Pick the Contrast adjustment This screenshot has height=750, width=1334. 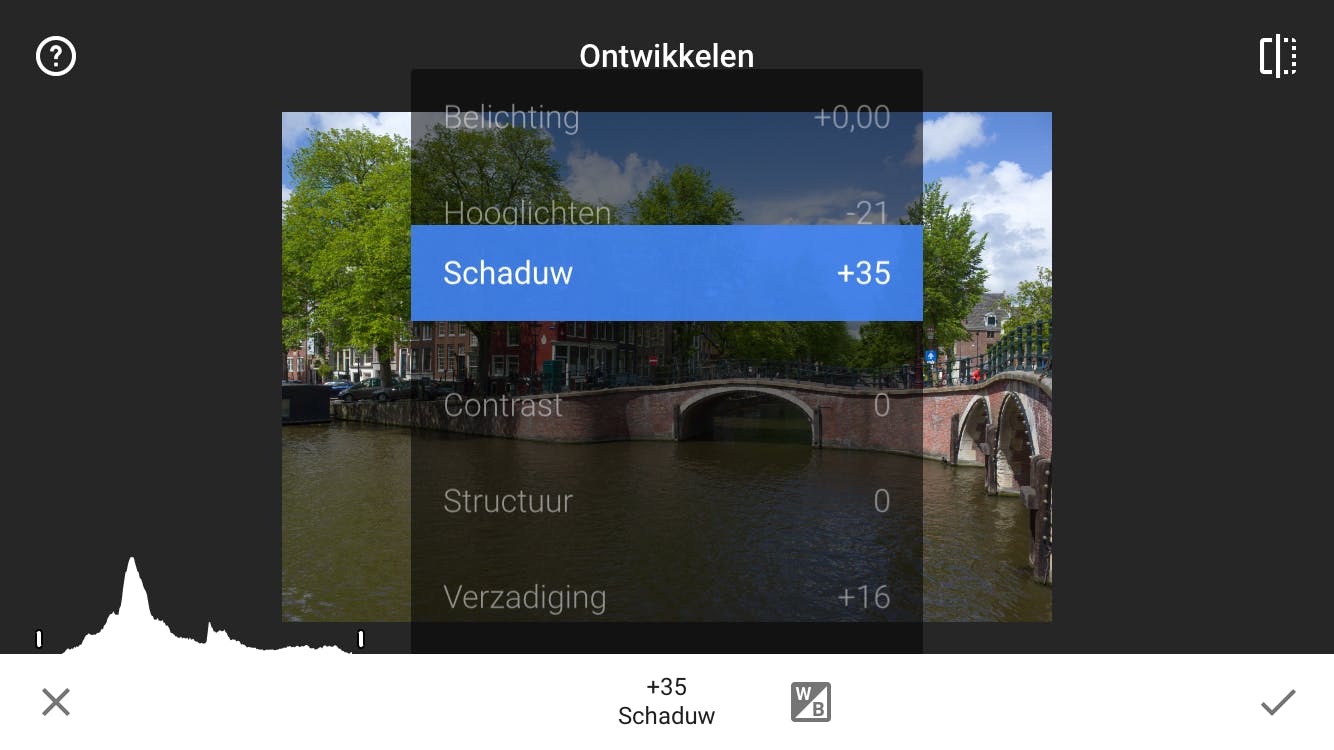(666, 405)
